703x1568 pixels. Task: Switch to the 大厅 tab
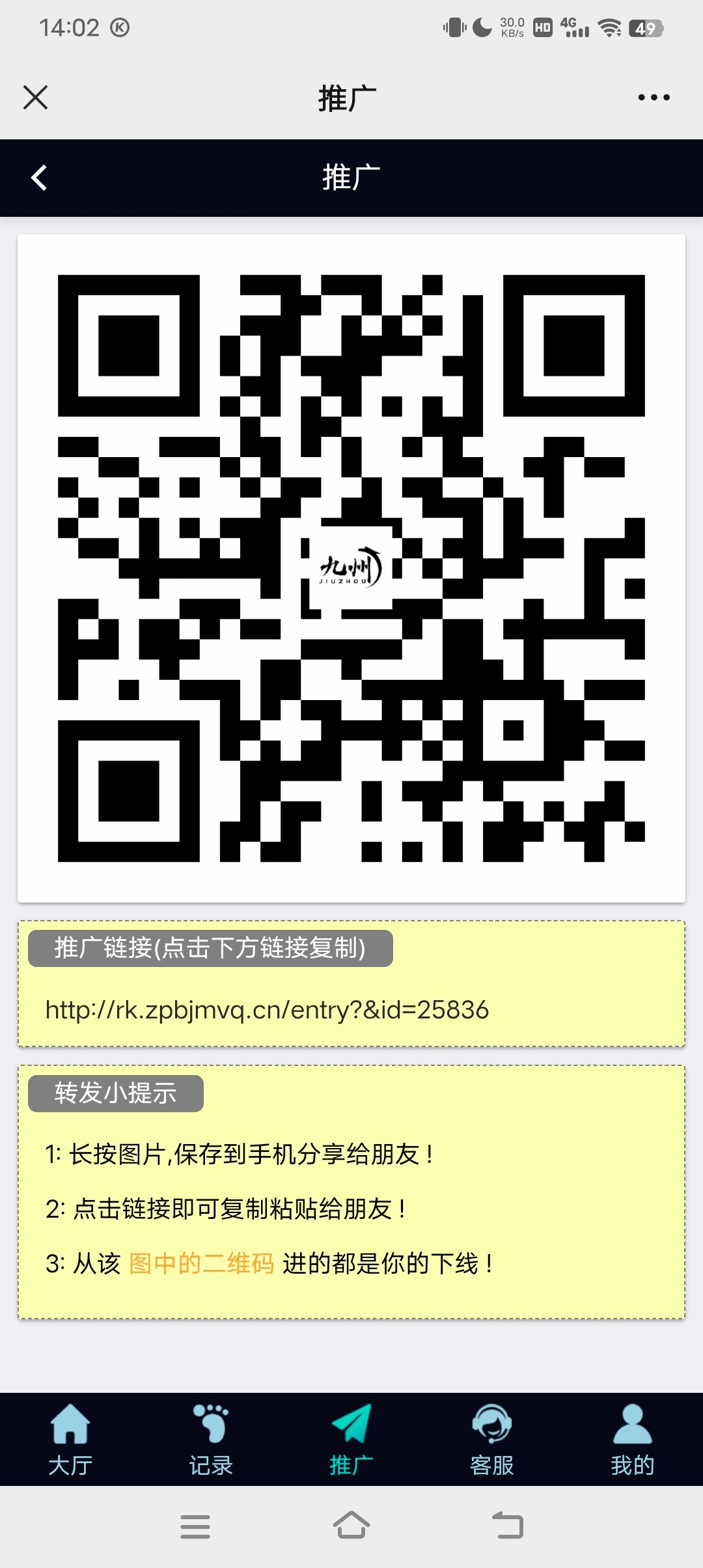[x=70, y=1440]
